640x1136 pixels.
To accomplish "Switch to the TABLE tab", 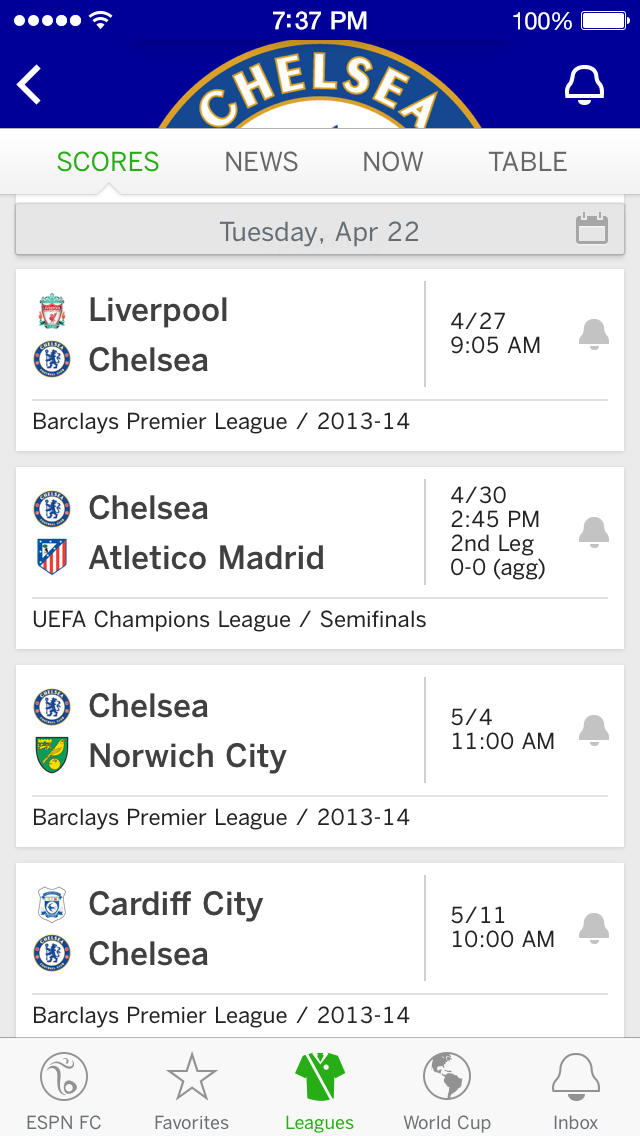I will pos(527,162).
